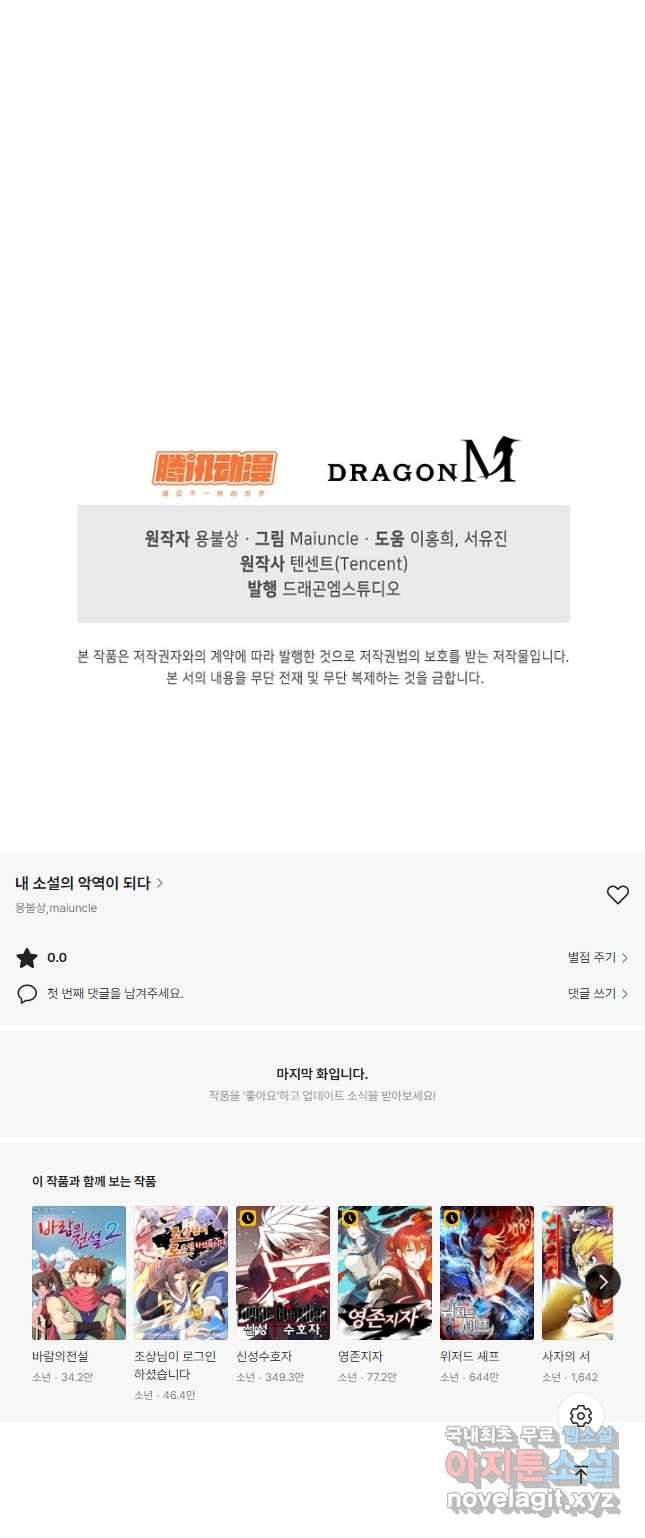Show next recommended works with arrow
Screen dimensions: 645x1538
603,1281
